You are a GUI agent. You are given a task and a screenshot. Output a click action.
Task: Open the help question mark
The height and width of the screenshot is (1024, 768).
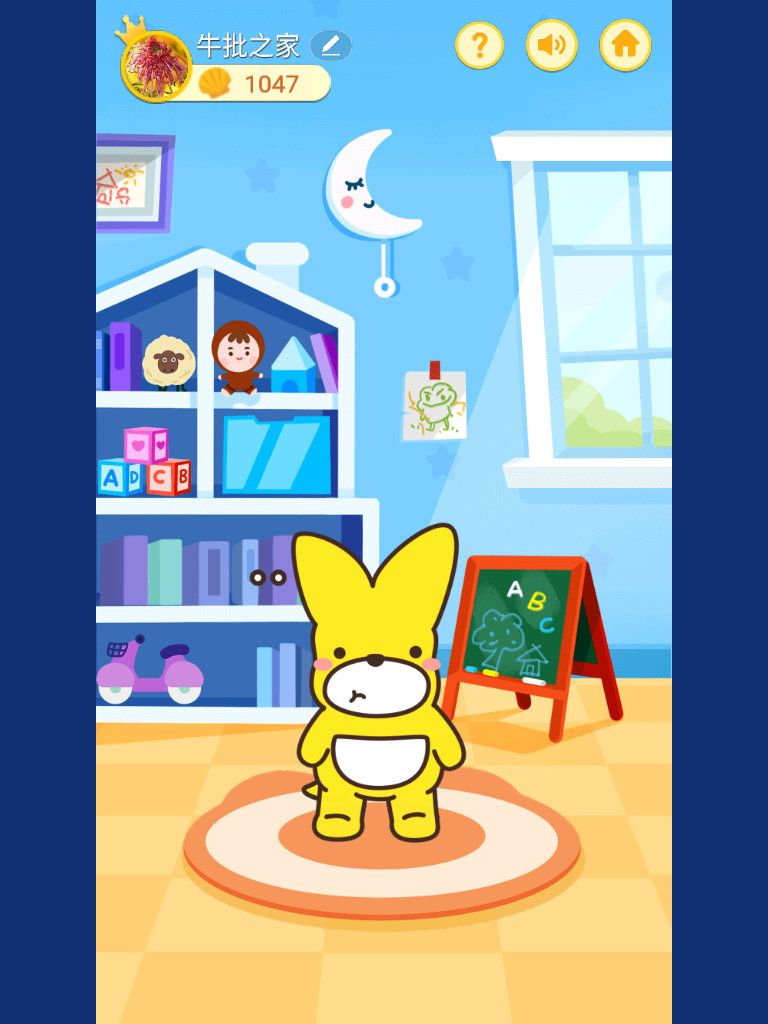pyautogui.click(x=479, y=45)
